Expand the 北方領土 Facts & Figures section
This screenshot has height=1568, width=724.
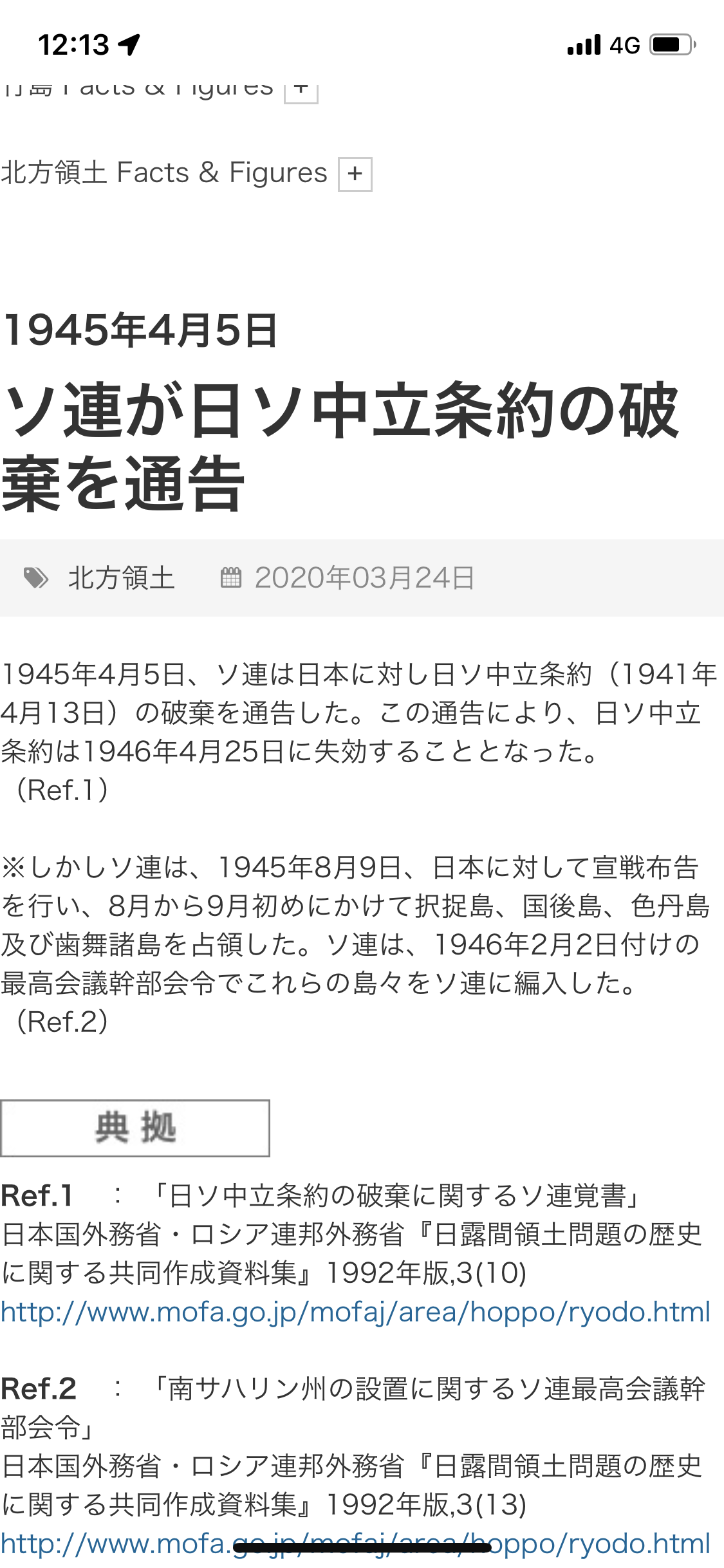(x=355, y=174)
